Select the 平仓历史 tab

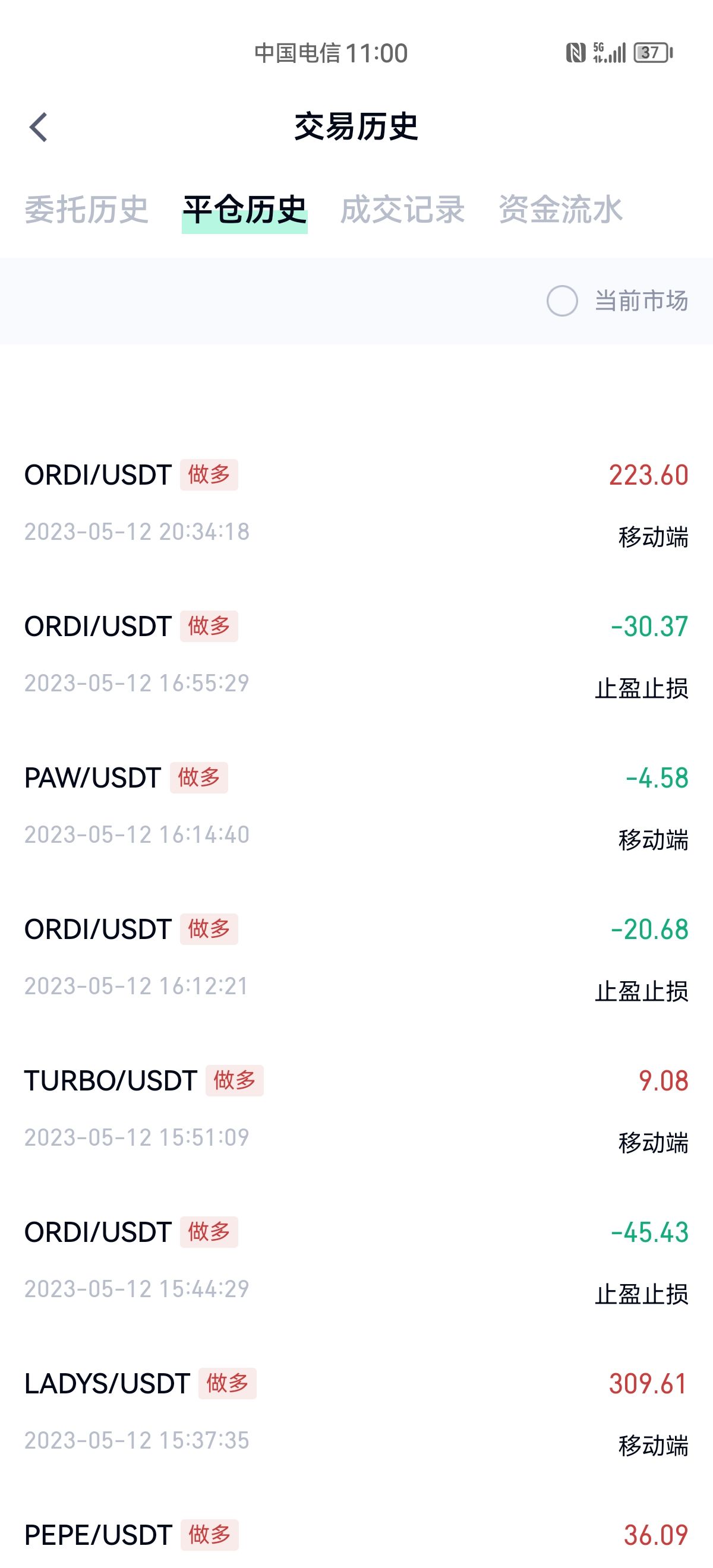(x=244, y=210)
